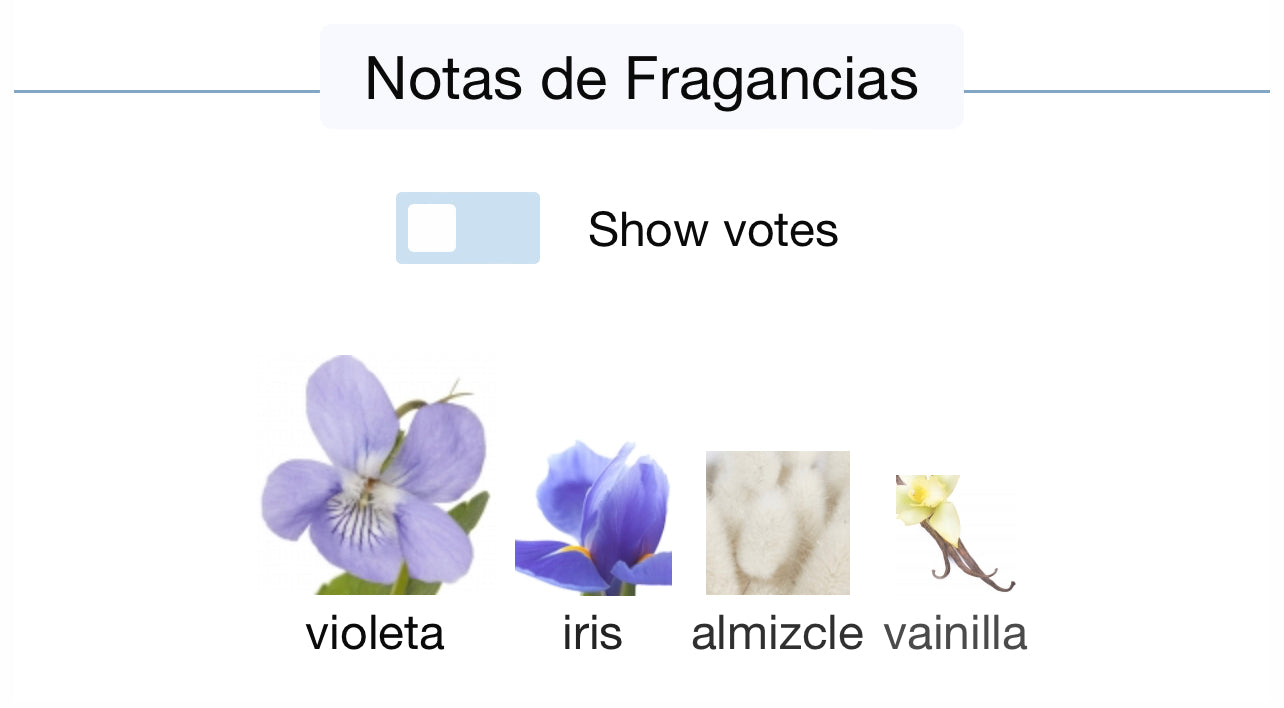The width and height of the screenshot is (1284, 708).
Task: Open the violeta fragrance note
Action: [375, 476]
